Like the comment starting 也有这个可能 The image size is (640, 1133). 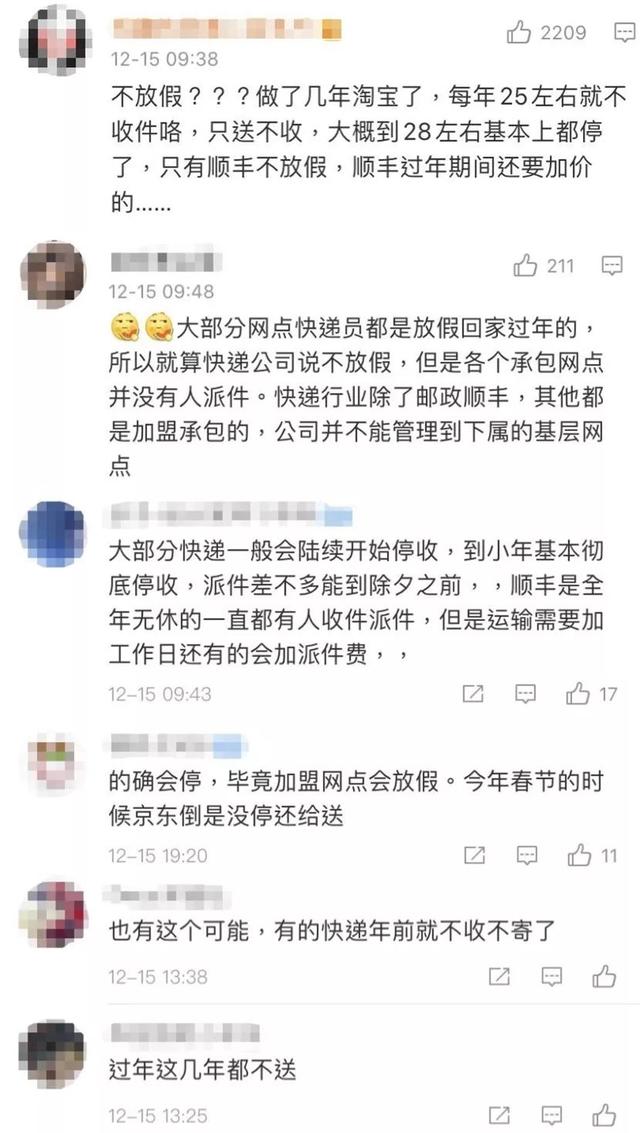[x=603, y=976]
